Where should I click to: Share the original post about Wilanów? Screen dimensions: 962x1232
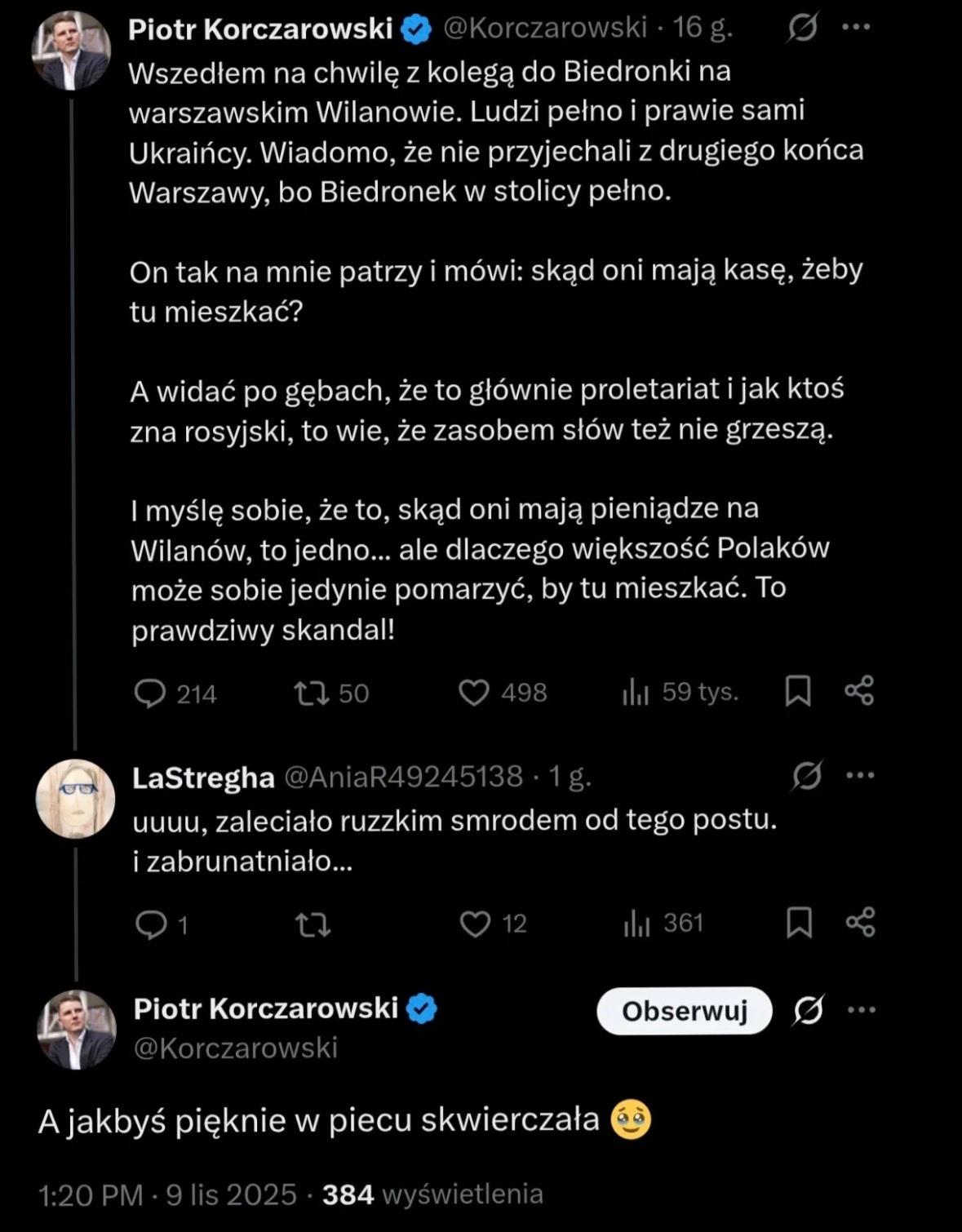click(859, 691)
